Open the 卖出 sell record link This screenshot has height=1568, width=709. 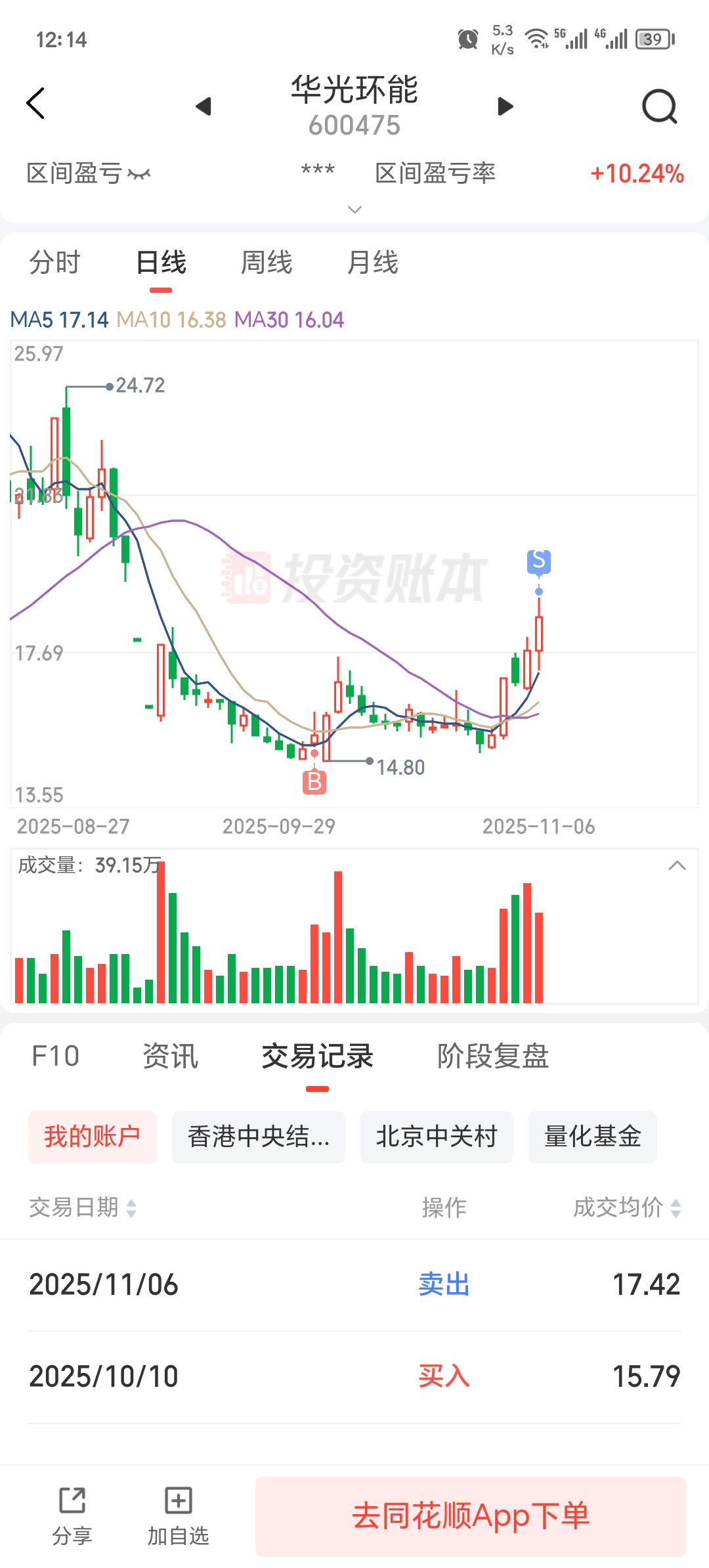pos(444,1284)
